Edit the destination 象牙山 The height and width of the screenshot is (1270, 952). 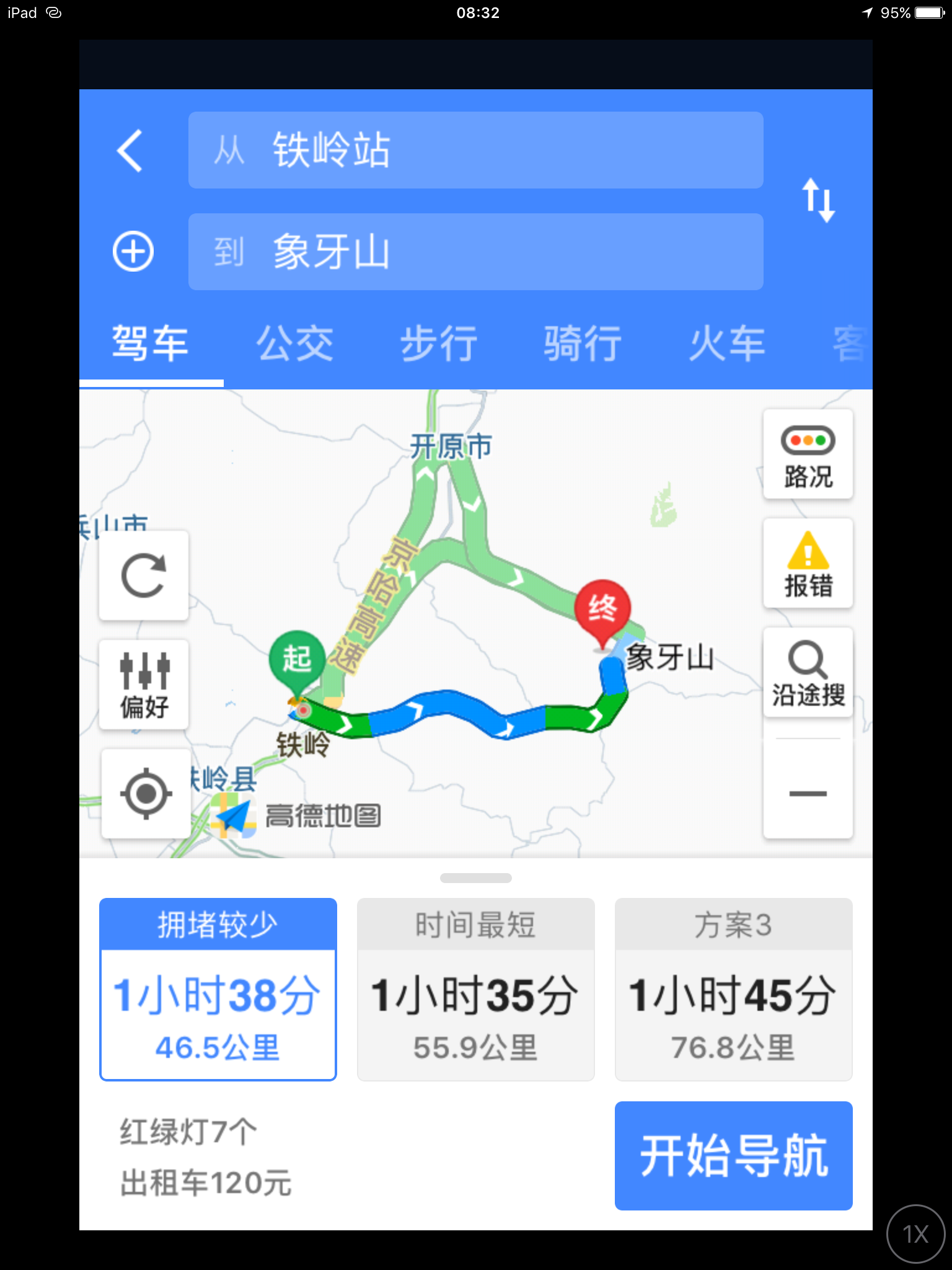[x=475, y=252]
